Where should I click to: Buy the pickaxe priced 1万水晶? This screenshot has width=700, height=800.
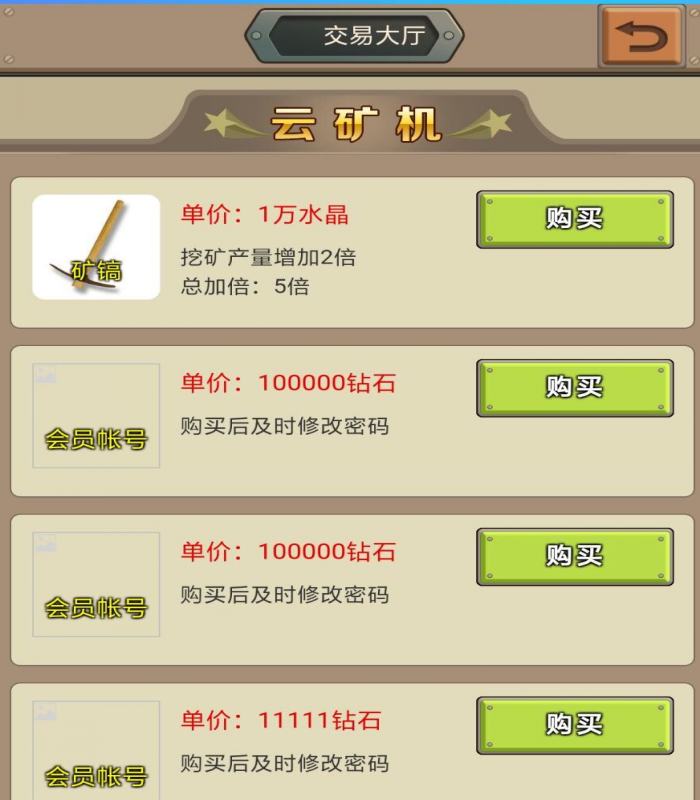click(574, 218)
